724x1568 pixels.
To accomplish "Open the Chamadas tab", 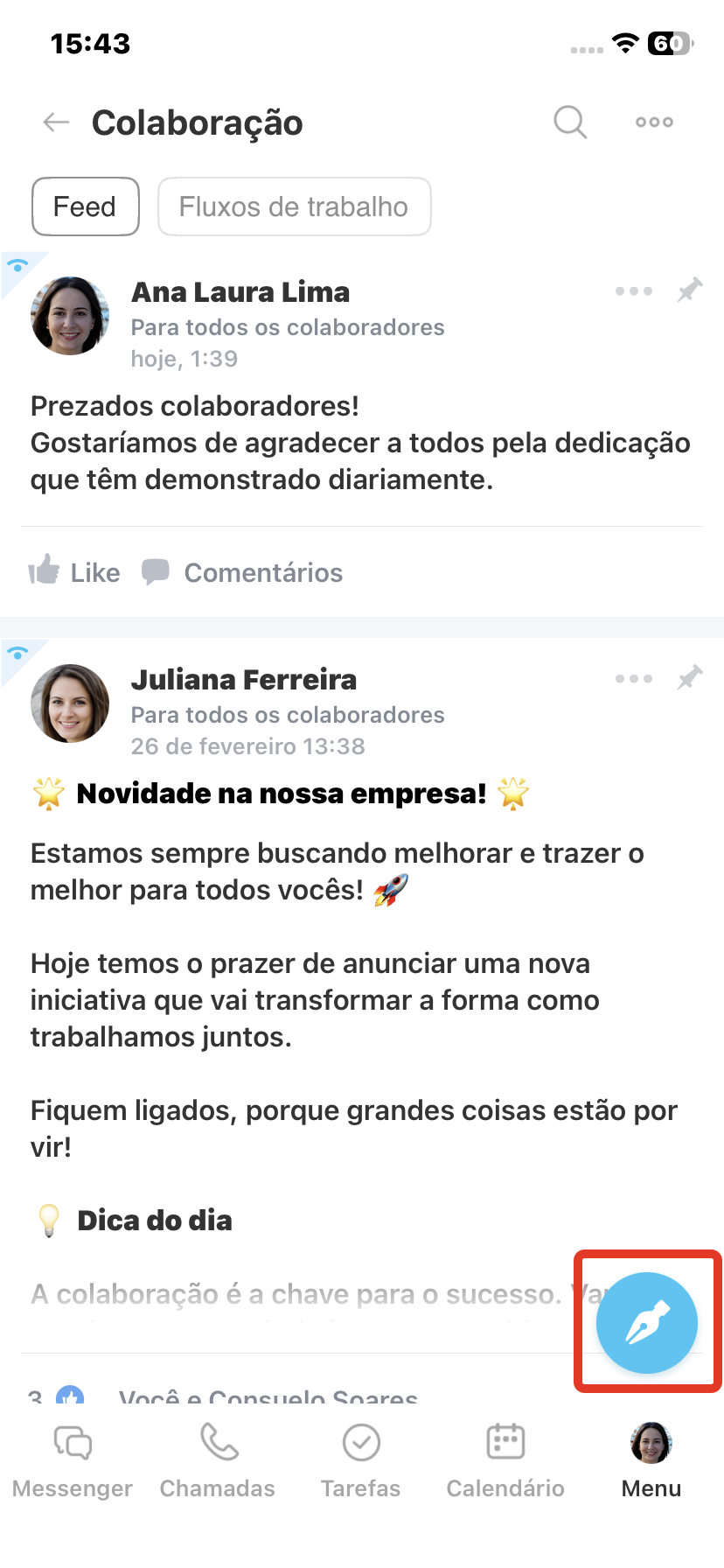I will (218, 1459).
